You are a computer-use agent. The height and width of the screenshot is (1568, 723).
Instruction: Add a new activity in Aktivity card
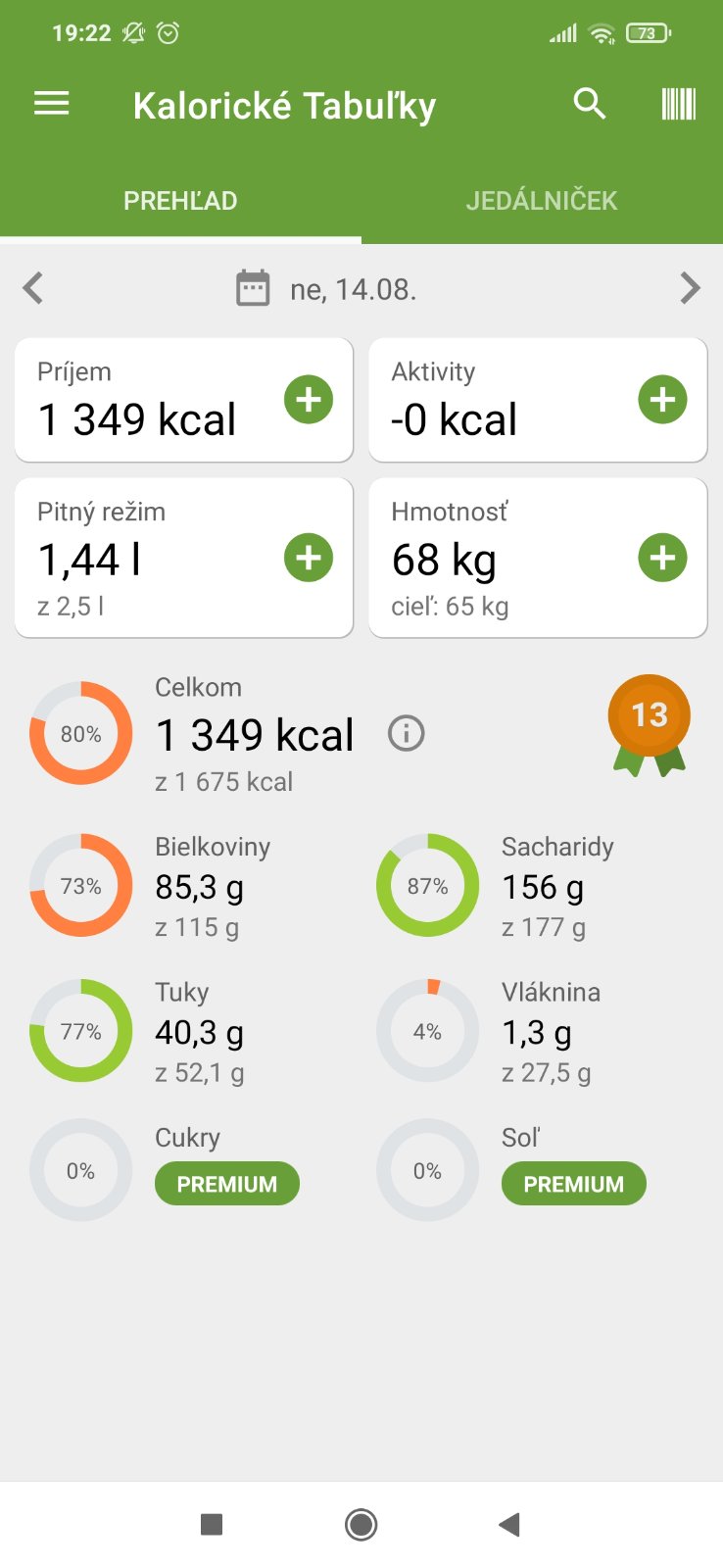662,400
